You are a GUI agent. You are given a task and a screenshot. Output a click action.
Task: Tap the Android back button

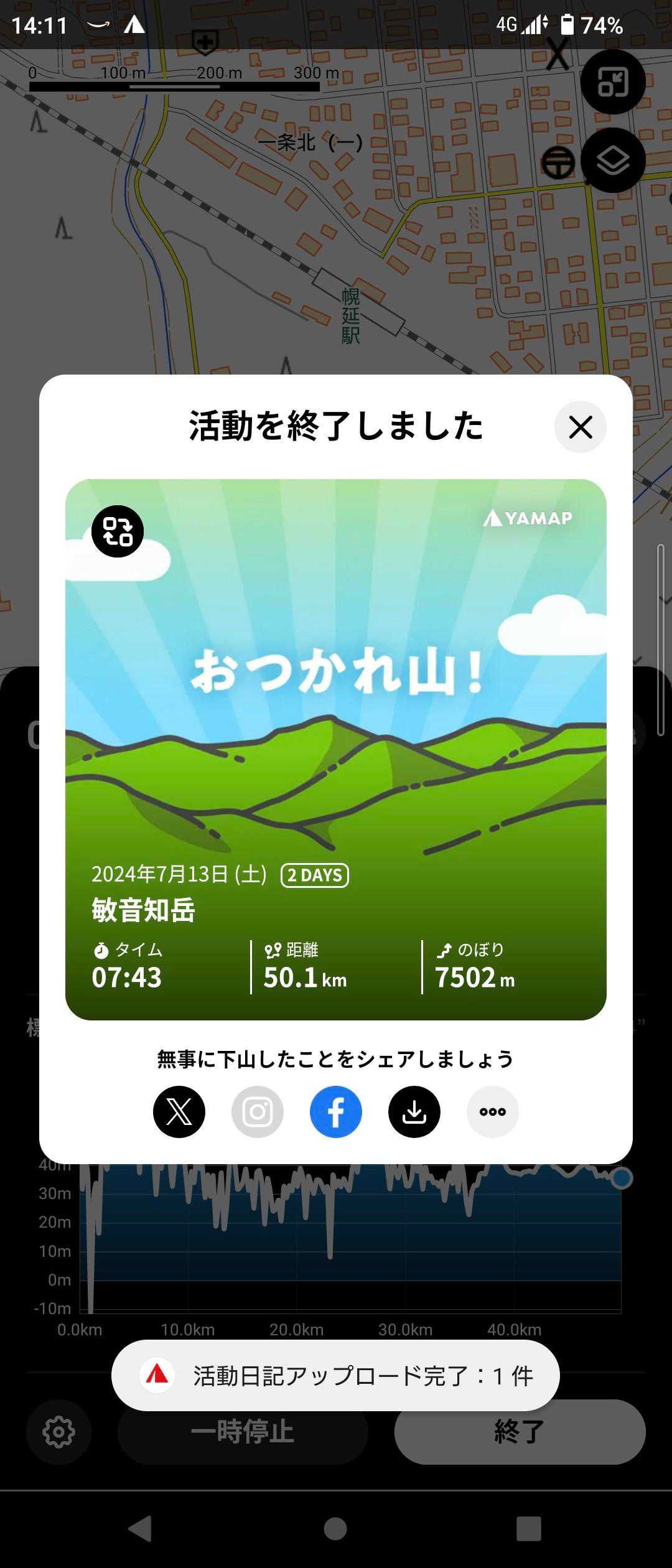[141, 1528]
